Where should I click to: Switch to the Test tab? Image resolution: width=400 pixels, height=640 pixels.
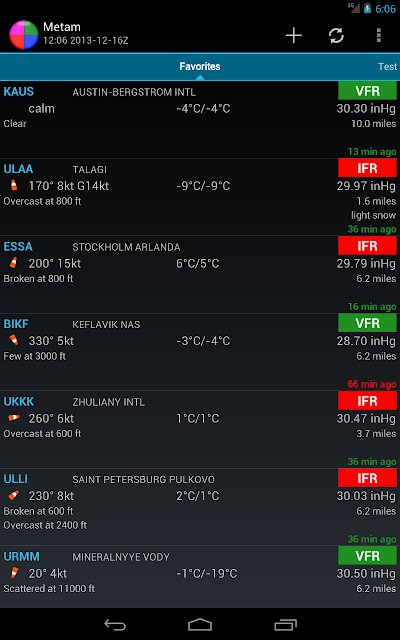387,67
